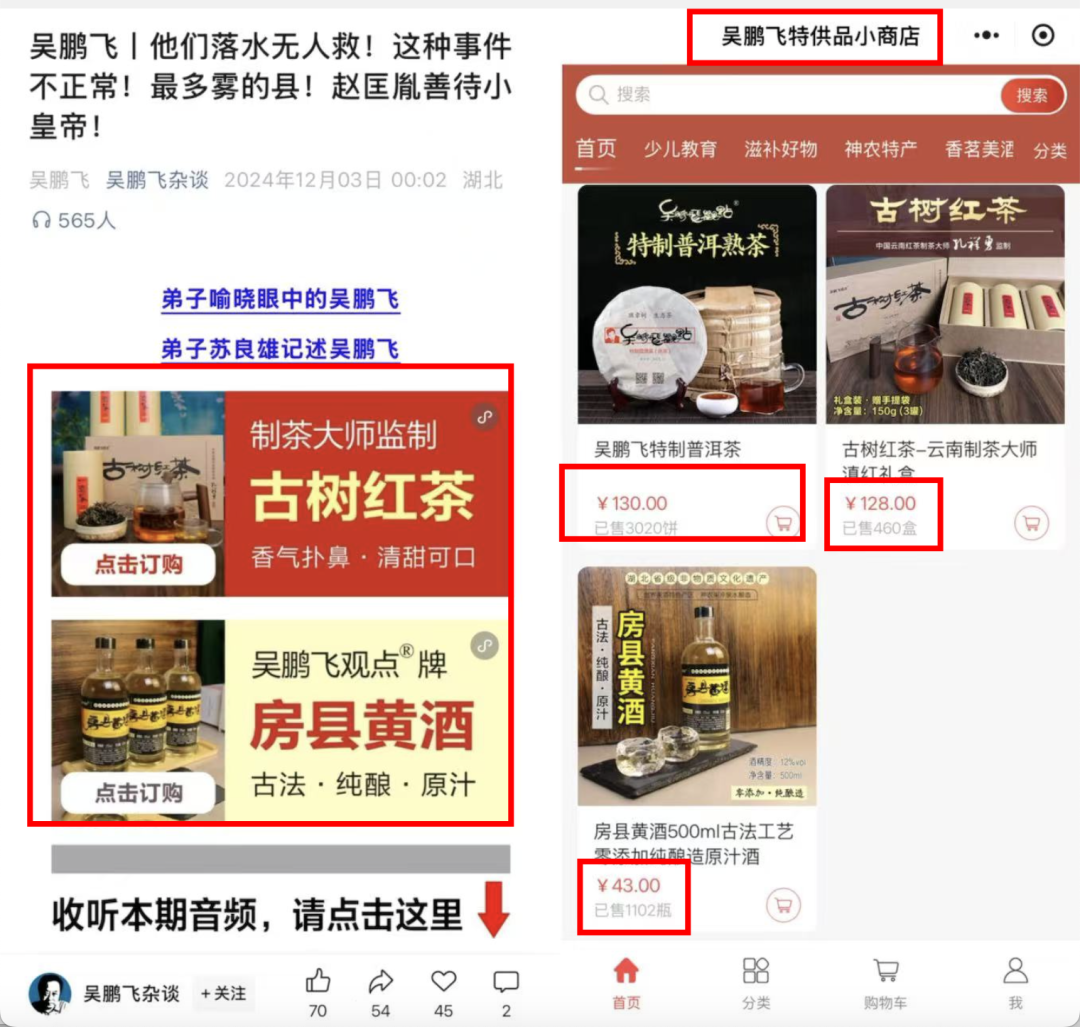Open the 弟子苏良雄记述吴鹏飞 link

tap(280, 349)
